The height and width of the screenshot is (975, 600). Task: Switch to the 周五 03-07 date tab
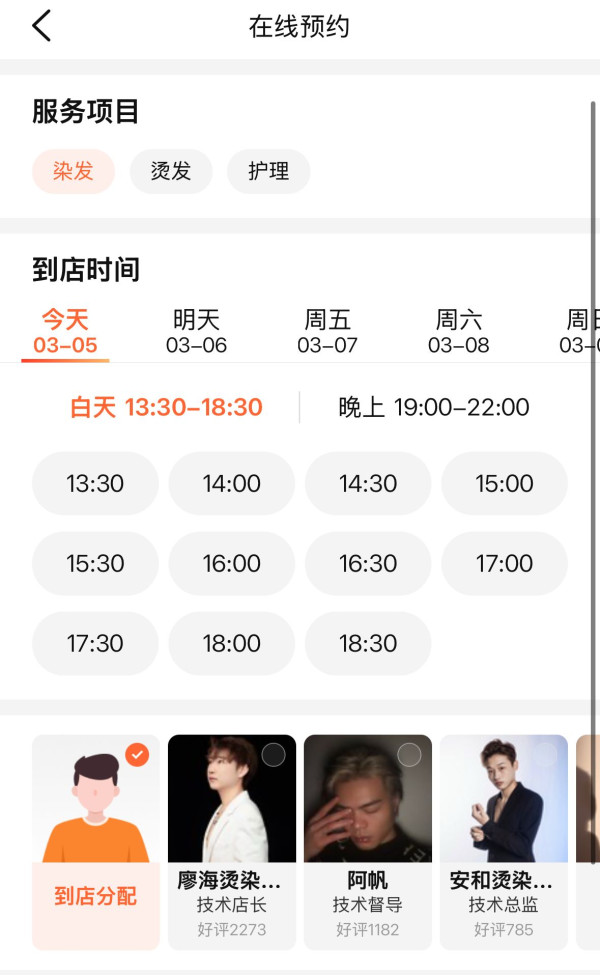coord(327,331)
